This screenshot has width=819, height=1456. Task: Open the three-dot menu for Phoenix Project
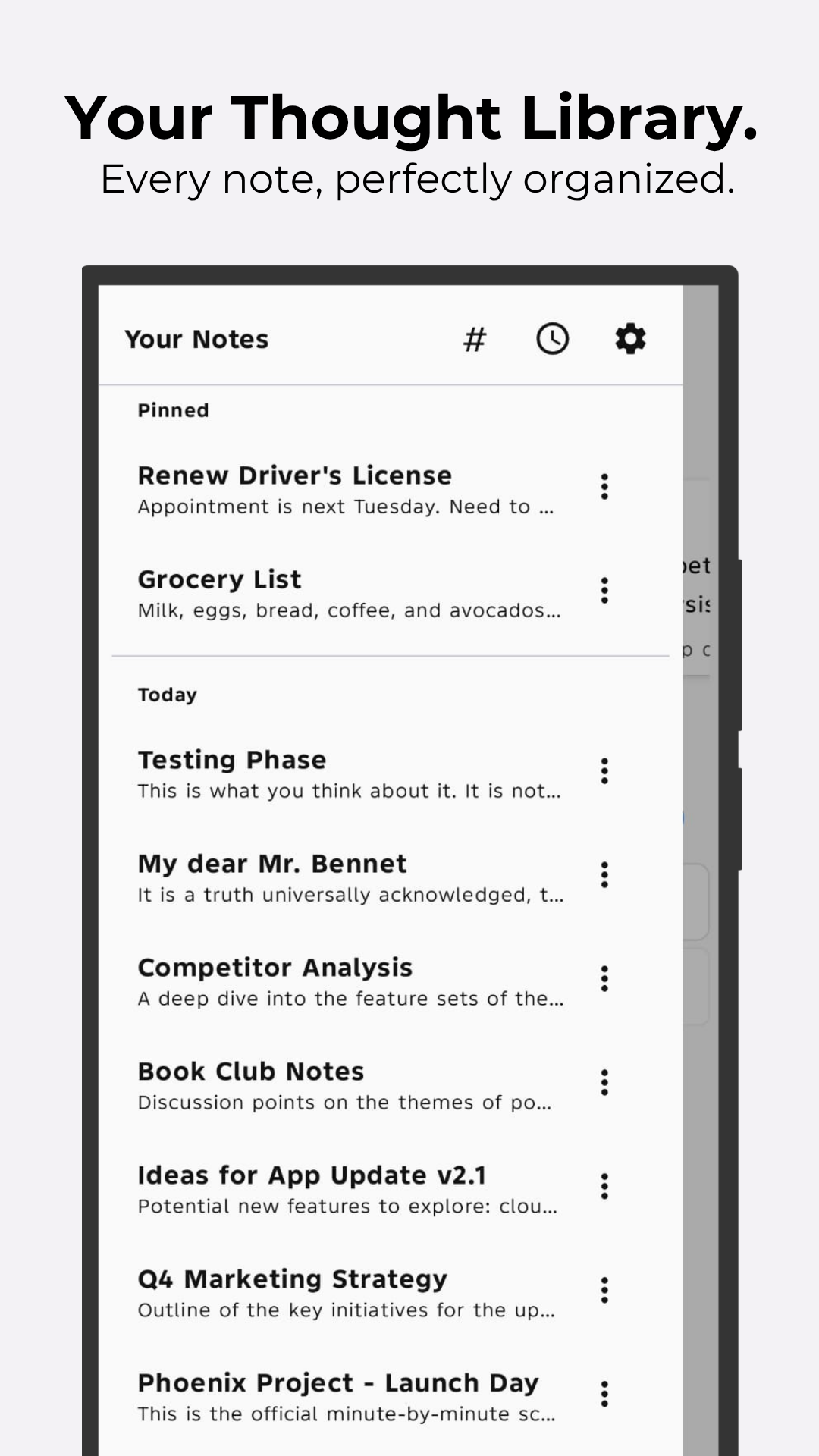coord(604,1394)
